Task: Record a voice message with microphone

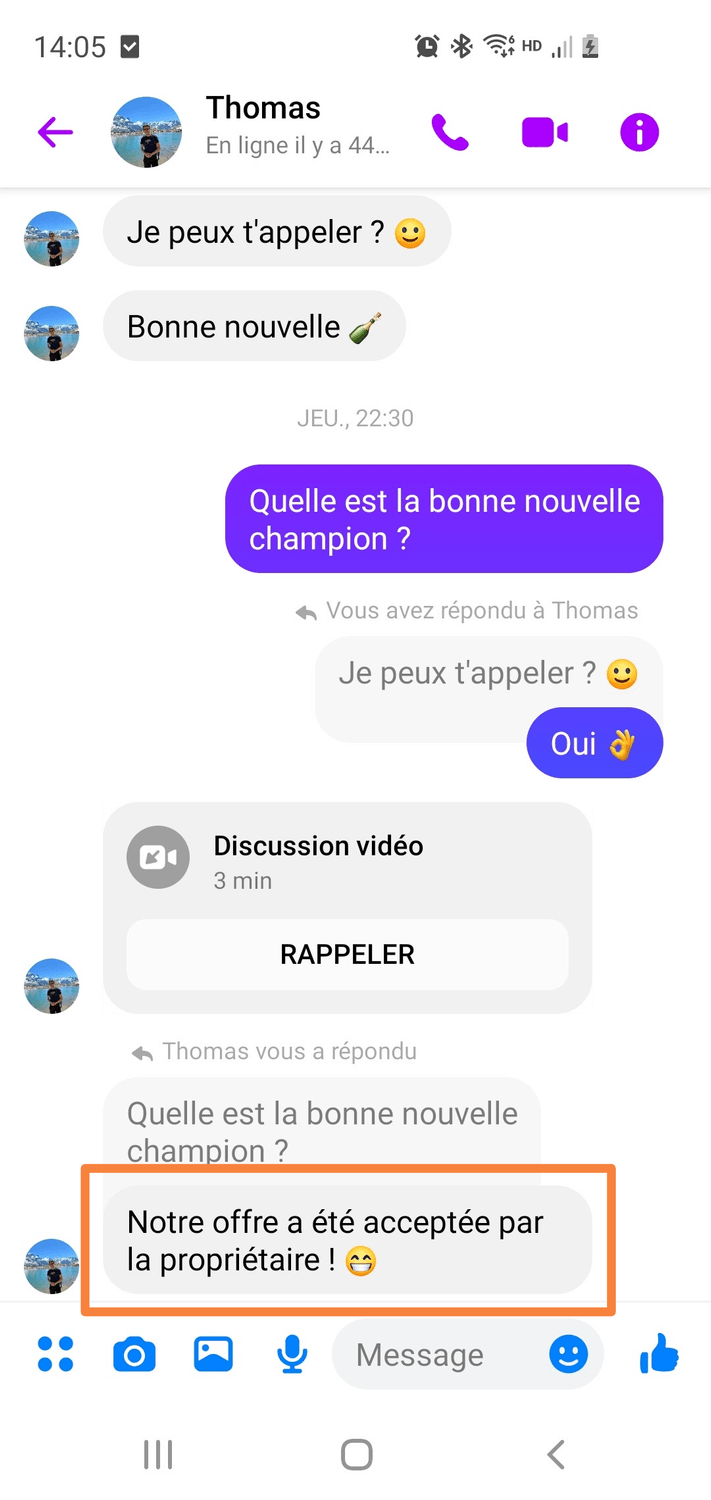Action: pyautogui.click(x=292, y=1355)
